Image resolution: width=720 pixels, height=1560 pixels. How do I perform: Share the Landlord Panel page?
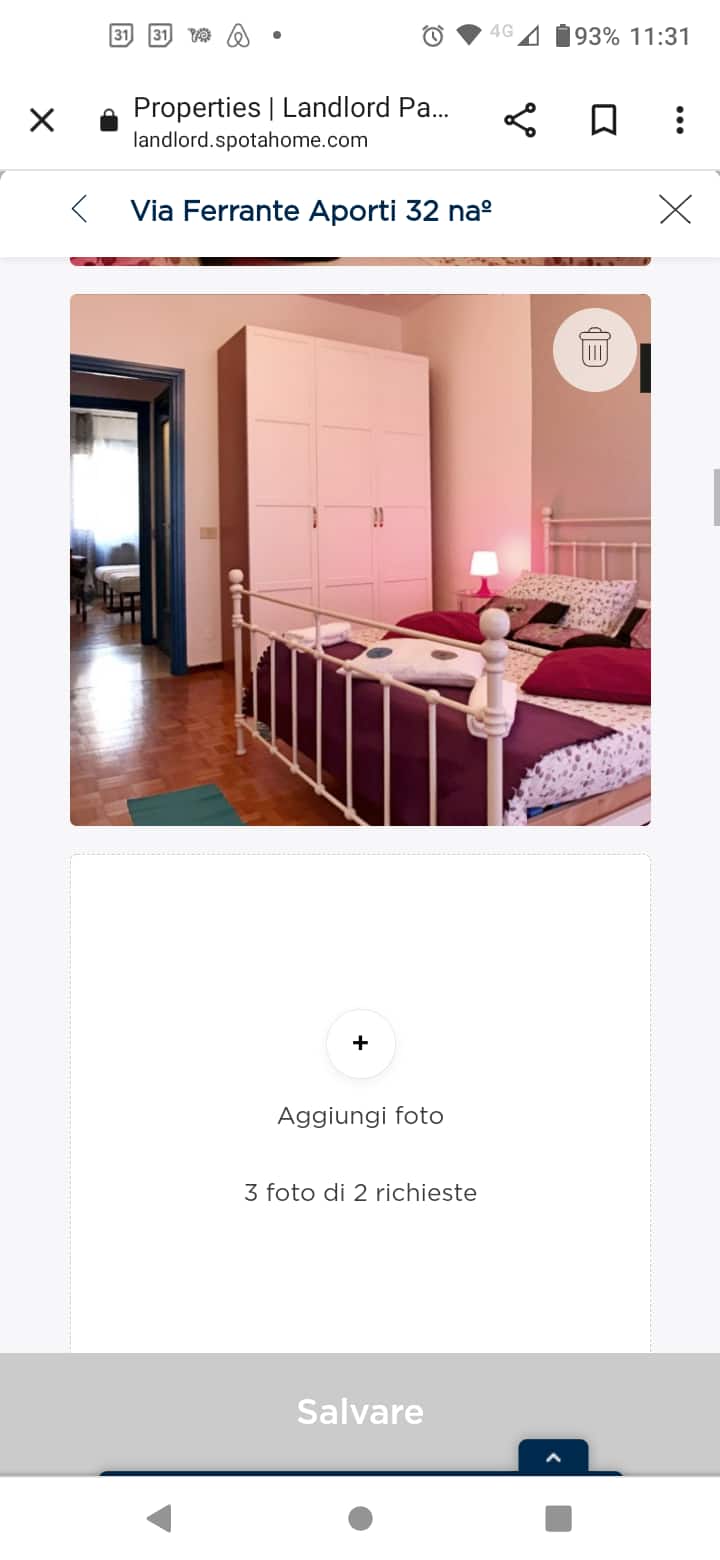pos(520,121)
